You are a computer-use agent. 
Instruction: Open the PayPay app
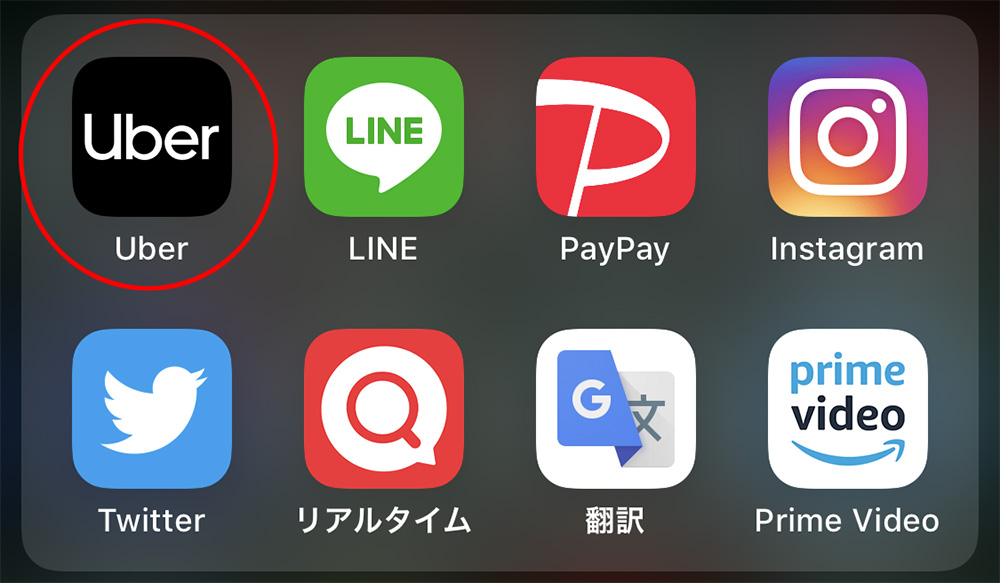(x=616, y=136)
